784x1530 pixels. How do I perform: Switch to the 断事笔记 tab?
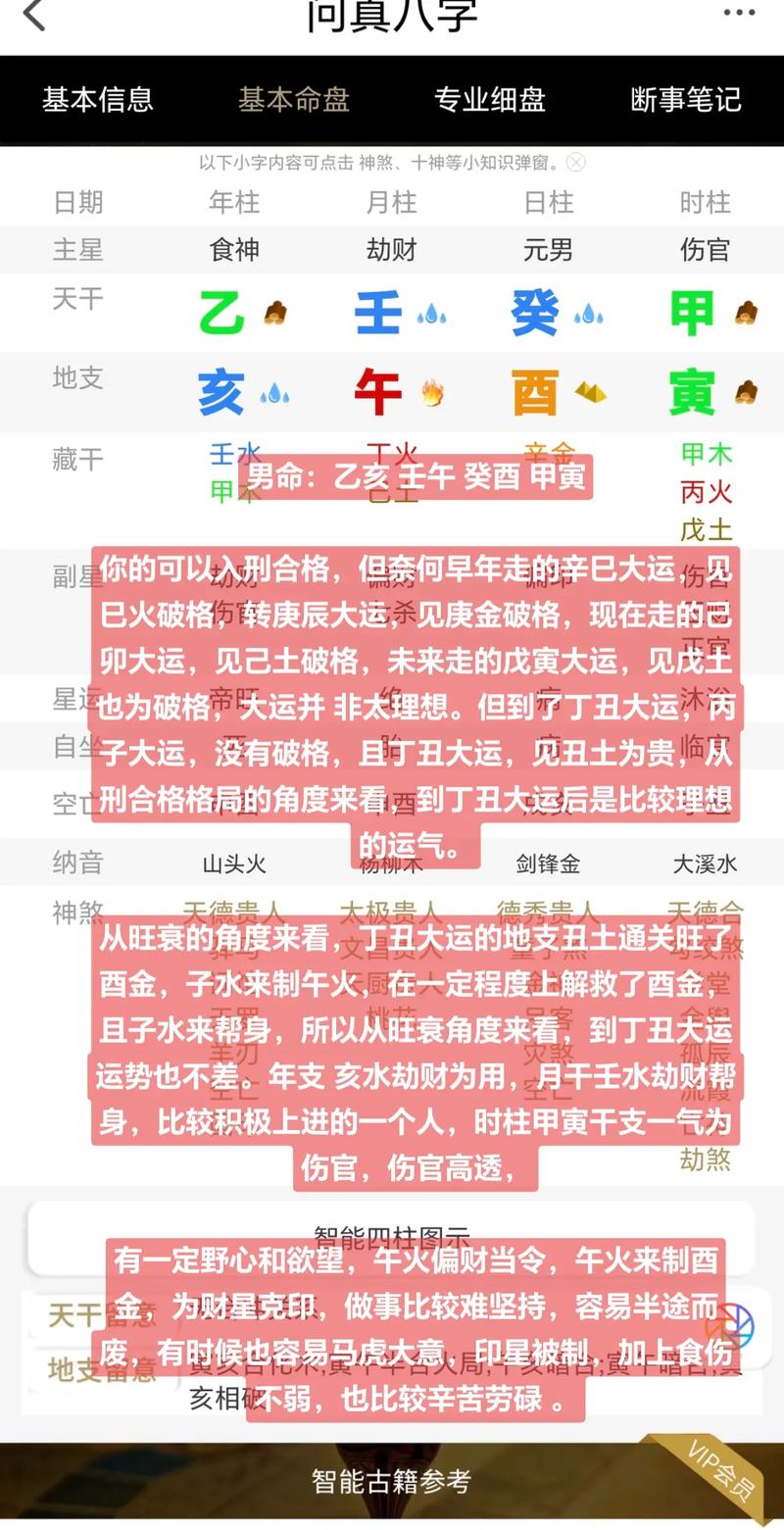[686, 100]
